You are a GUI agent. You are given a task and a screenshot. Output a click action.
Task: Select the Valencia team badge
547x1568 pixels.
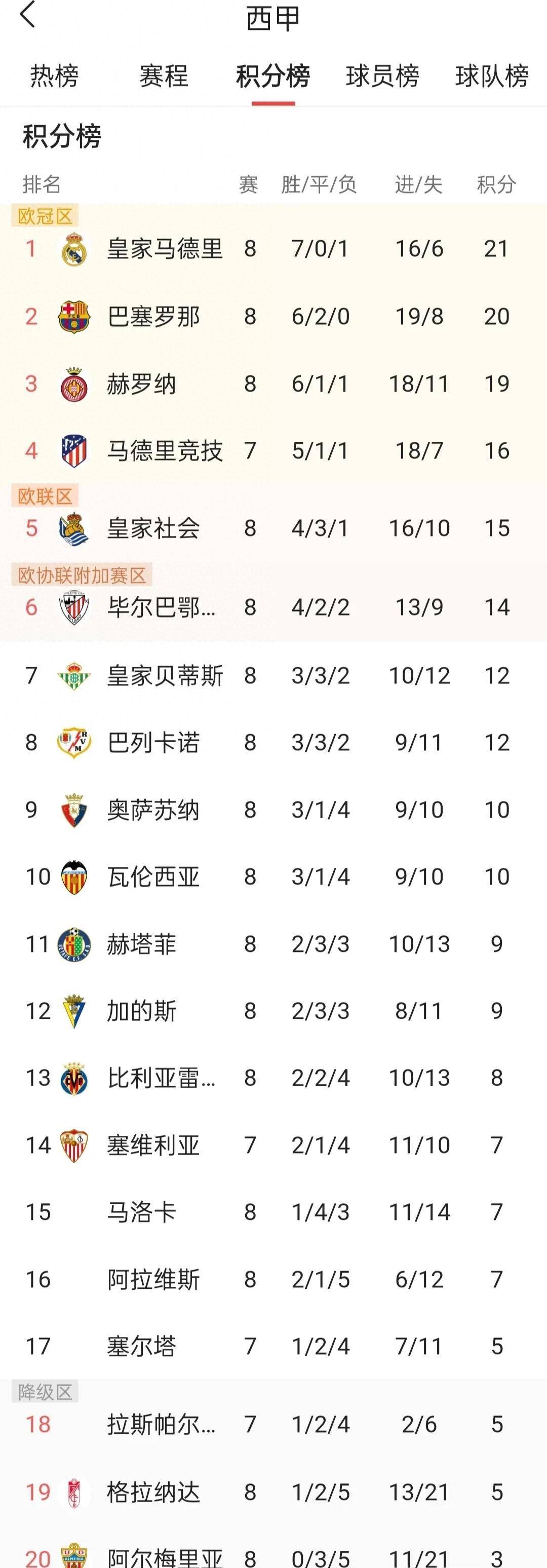click(73, 876)
